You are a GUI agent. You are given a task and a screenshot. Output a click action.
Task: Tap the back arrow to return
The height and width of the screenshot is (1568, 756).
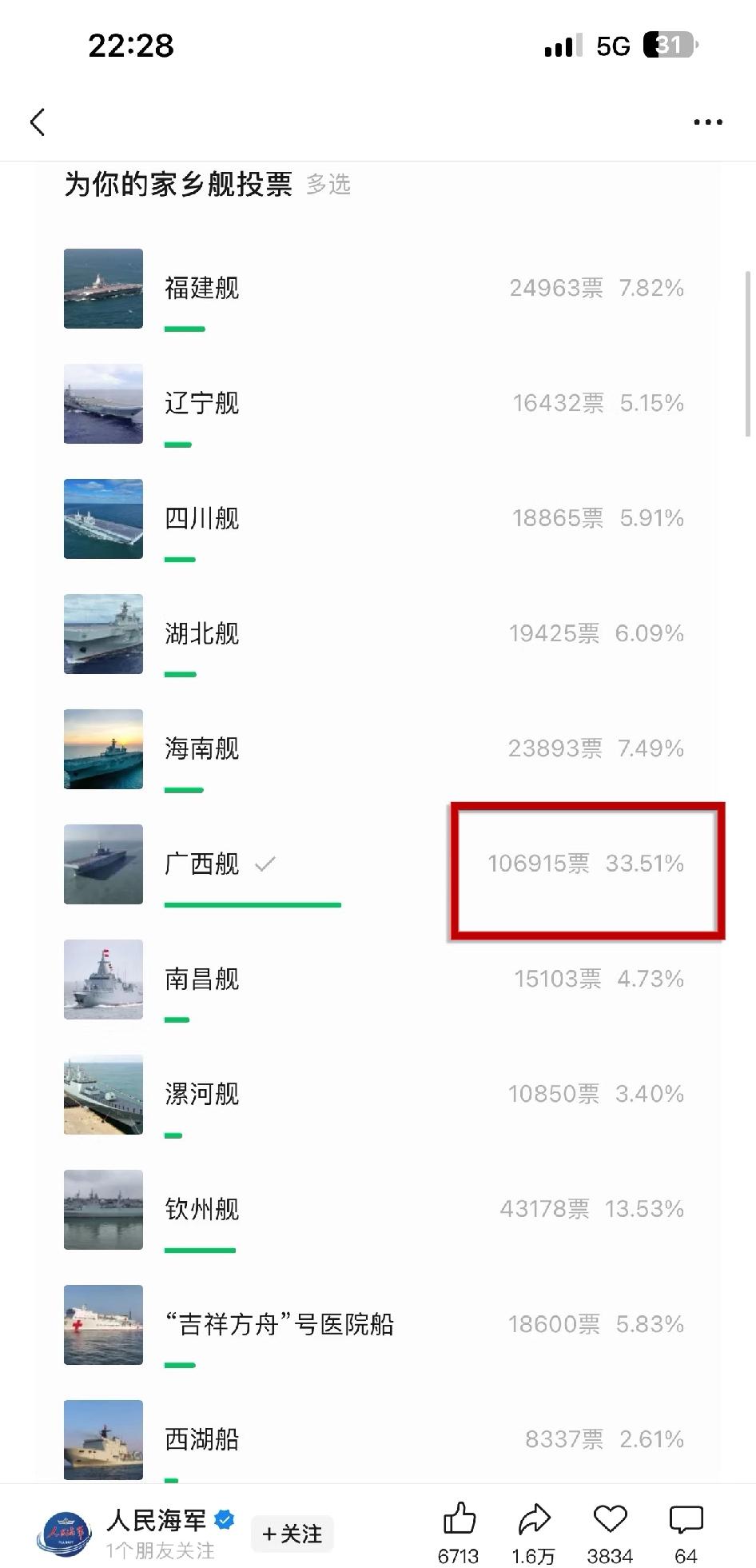coord(37,122)
